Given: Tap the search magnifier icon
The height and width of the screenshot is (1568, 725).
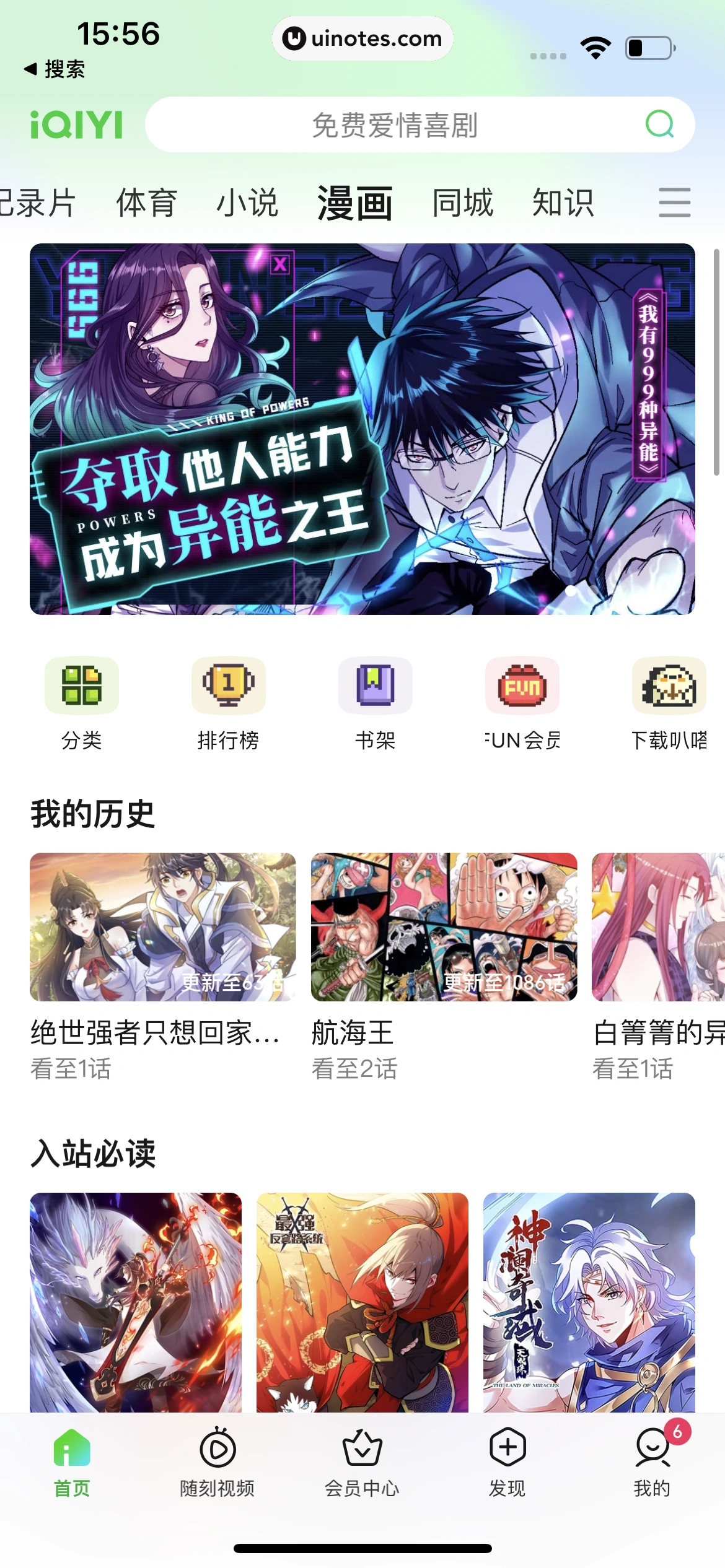Looking at the screenshot, I should (660, 124).
